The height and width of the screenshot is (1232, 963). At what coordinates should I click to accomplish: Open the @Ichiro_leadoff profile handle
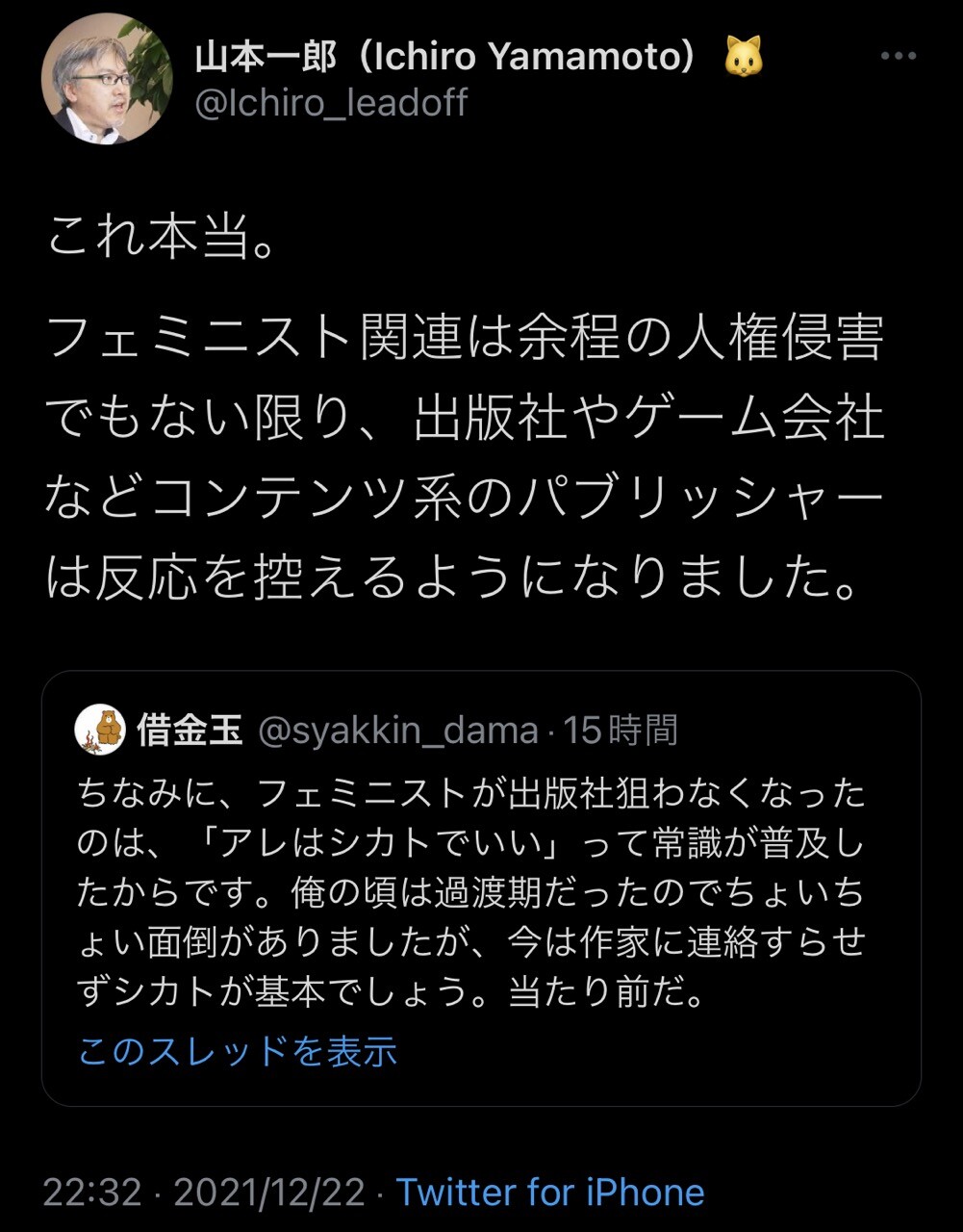pyautogui.click(x=331, y=103)
